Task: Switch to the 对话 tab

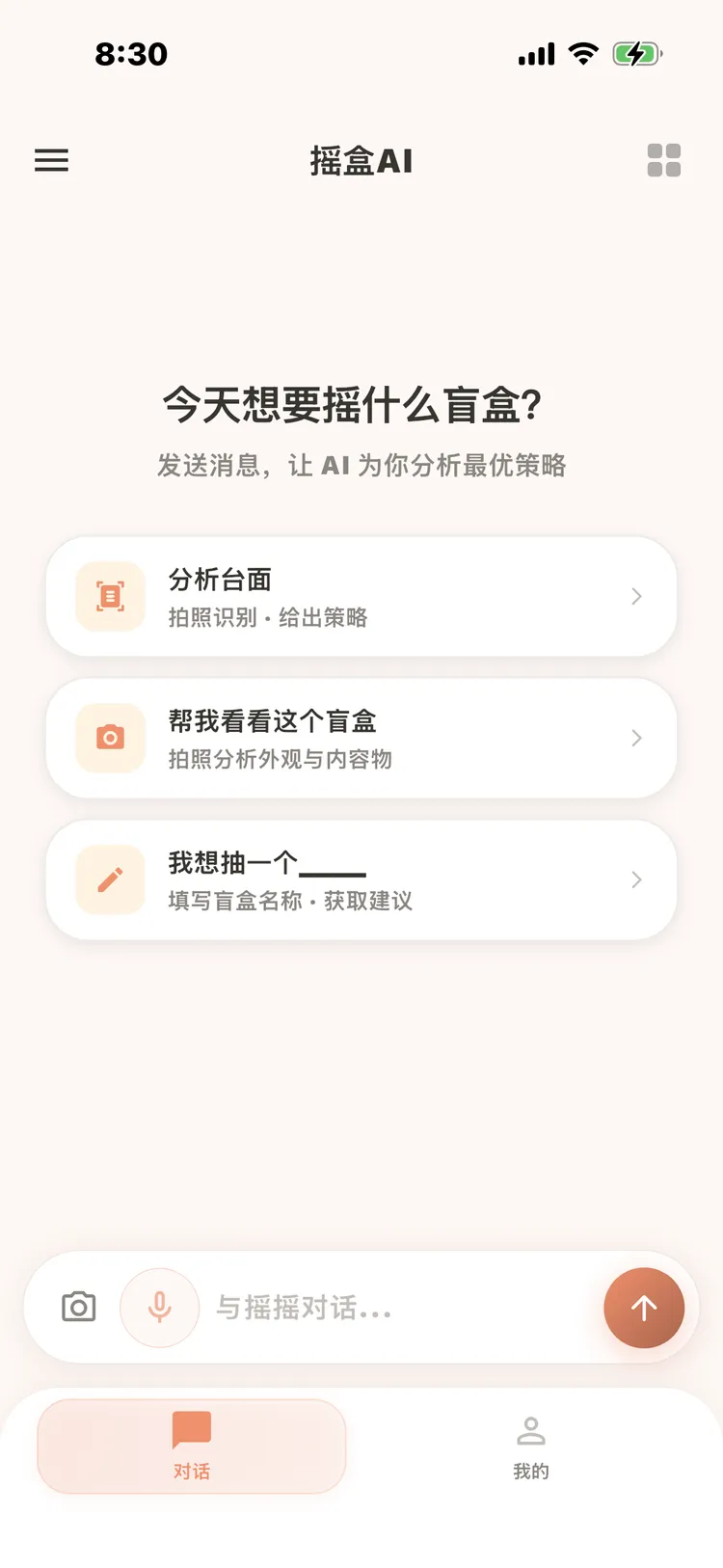Action: [x=192, y=1446]
